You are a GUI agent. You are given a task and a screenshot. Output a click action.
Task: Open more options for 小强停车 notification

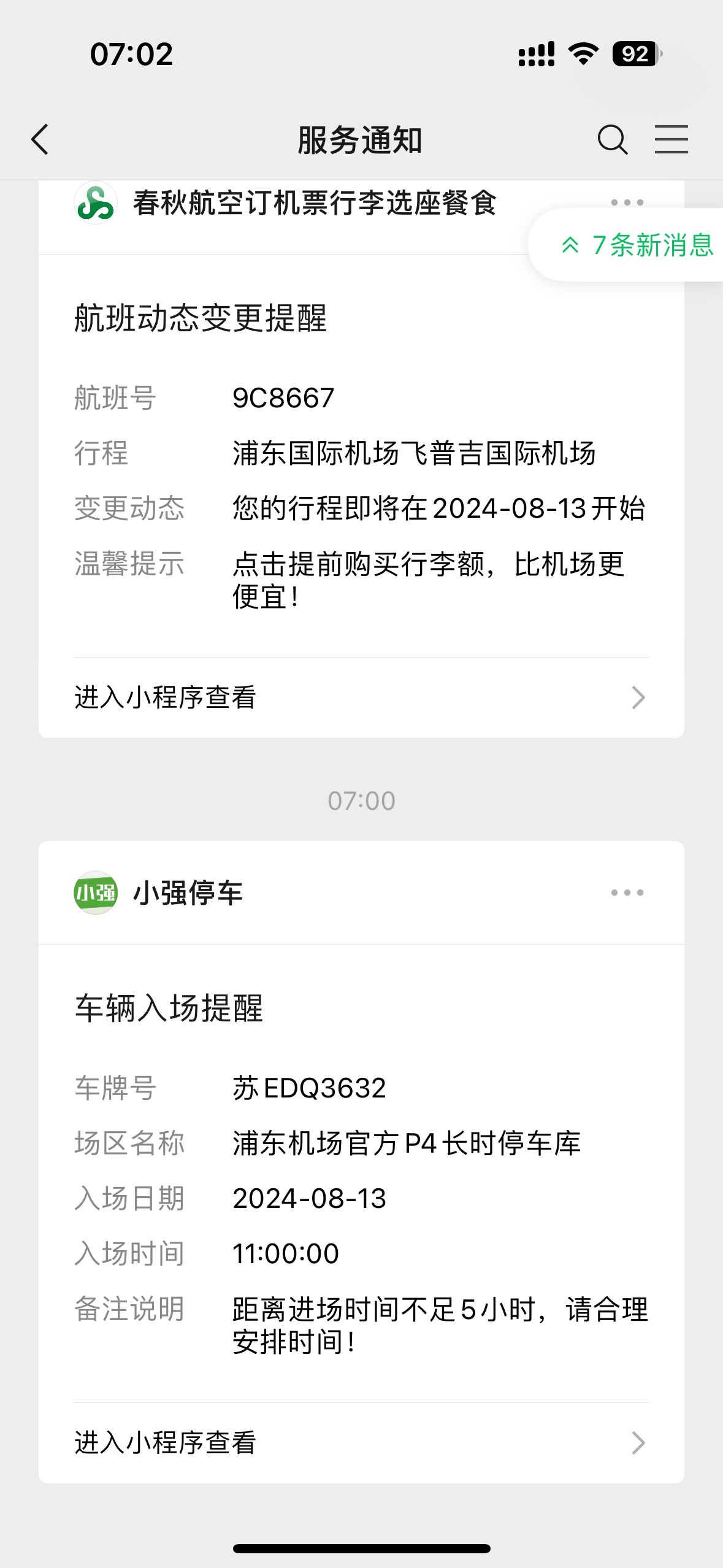coord(627,893)
